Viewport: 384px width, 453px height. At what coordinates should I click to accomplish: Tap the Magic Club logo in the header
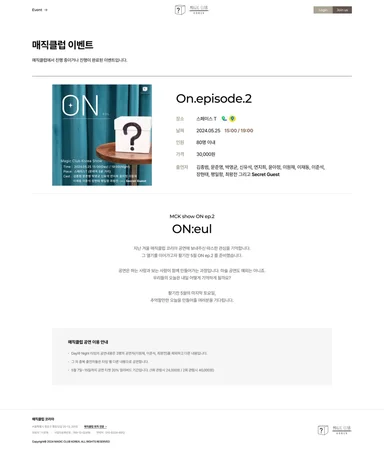(x=192, y=10)
